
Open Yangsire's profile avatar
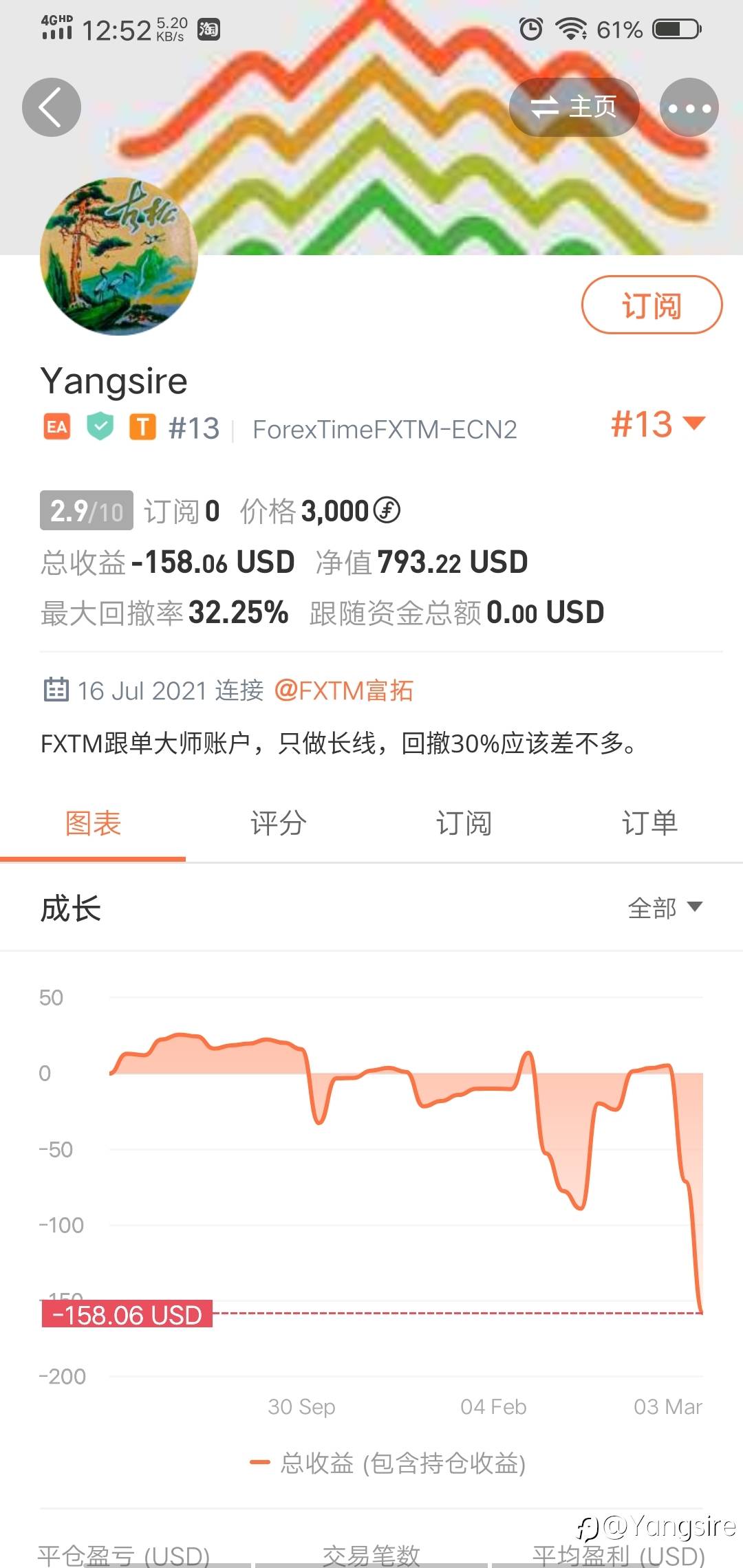tap(119, 257)
